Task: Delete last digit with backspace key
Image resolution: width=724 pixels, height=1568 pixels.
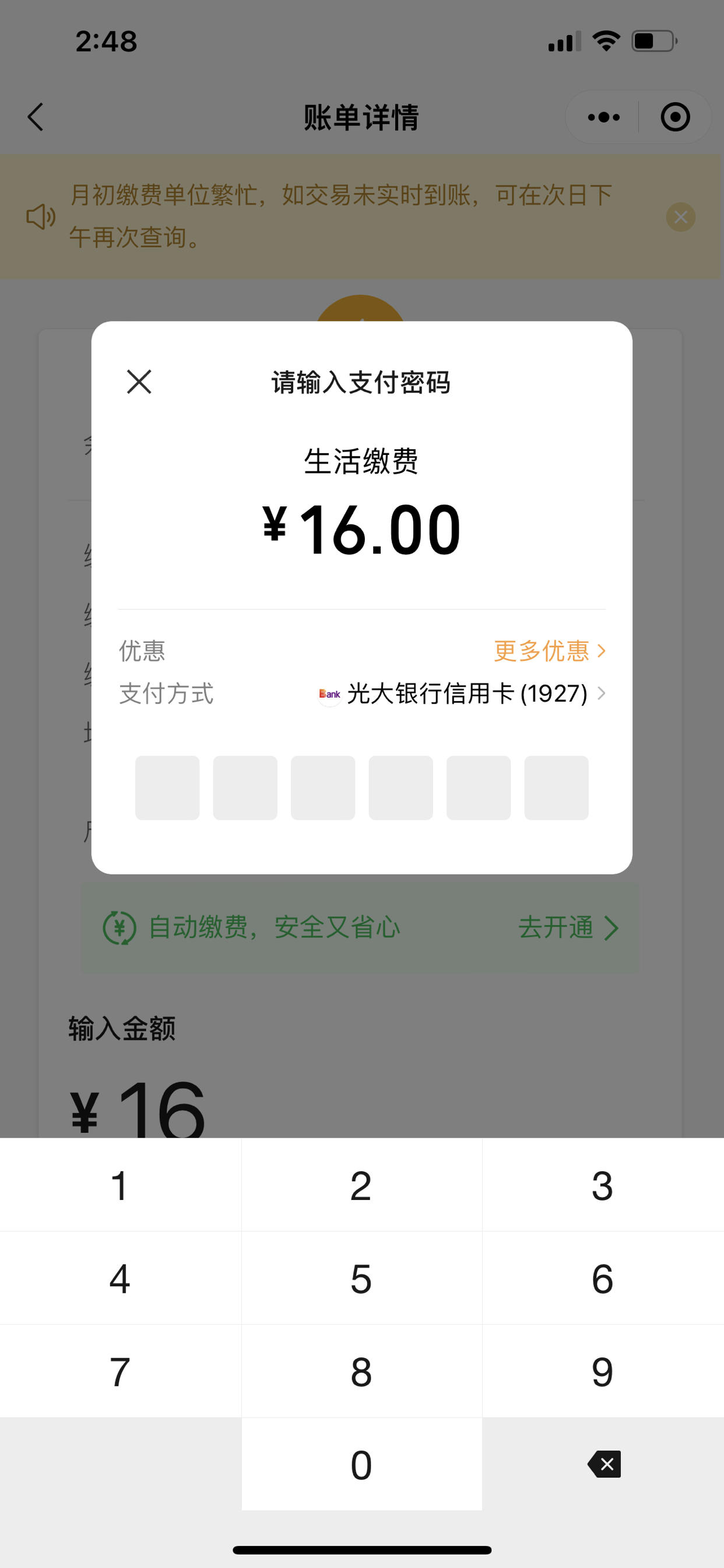Action: pos(603,1464)
